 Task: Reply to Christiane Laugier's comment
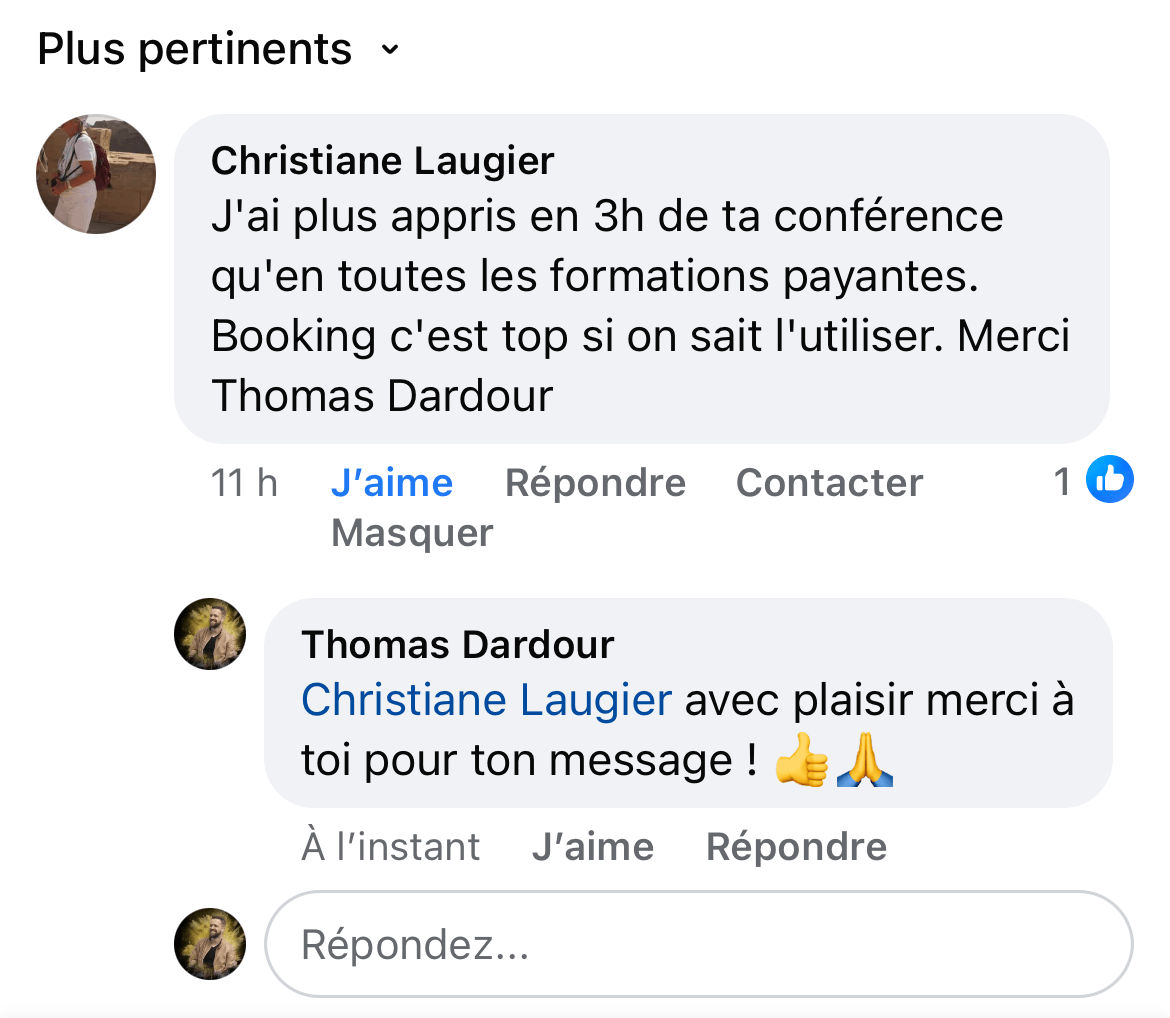click(x=595, y=483)
